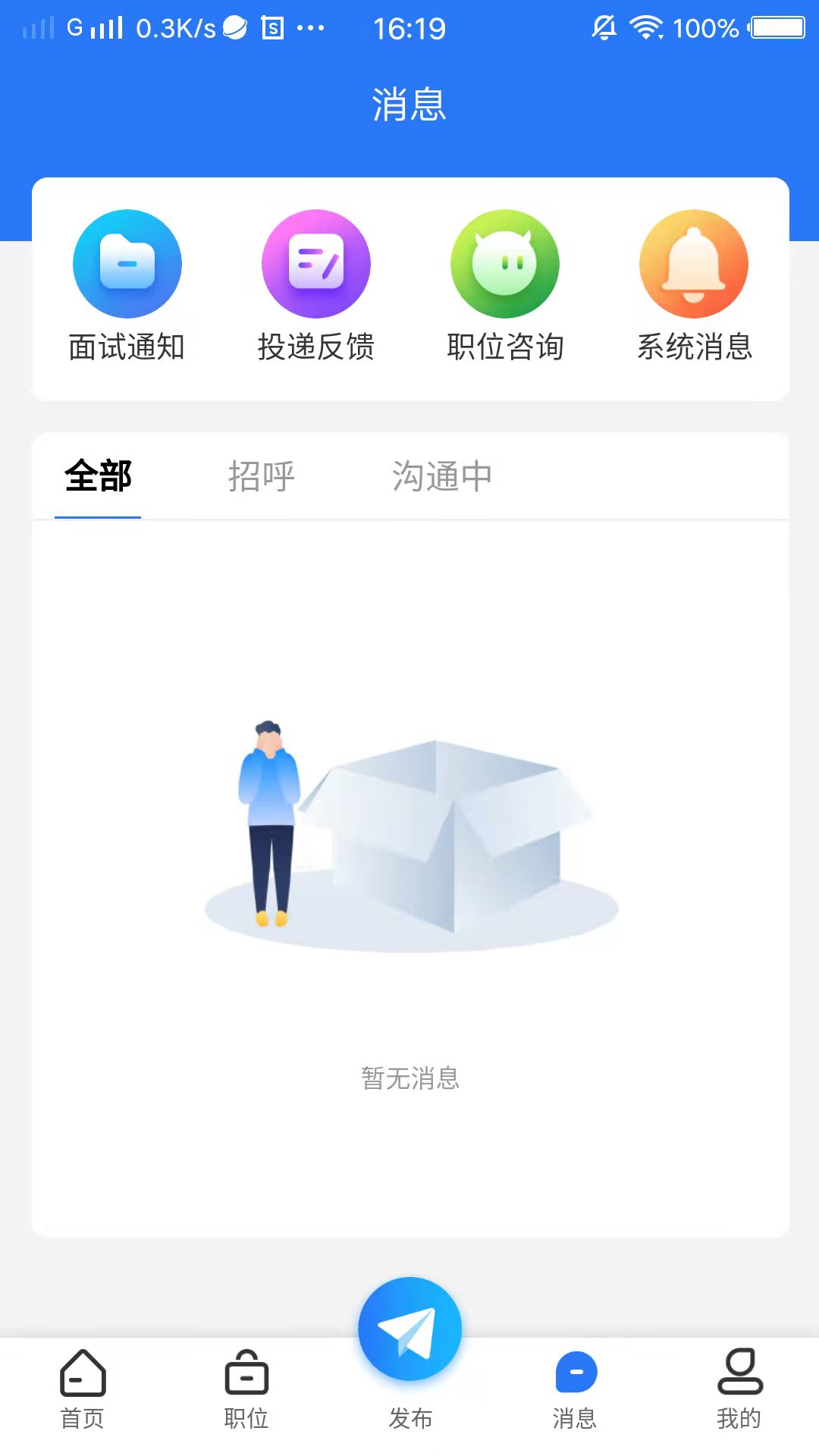Switch to the 招呼 tab
Screen dimensions: 819x1456
tap(260, 477)
